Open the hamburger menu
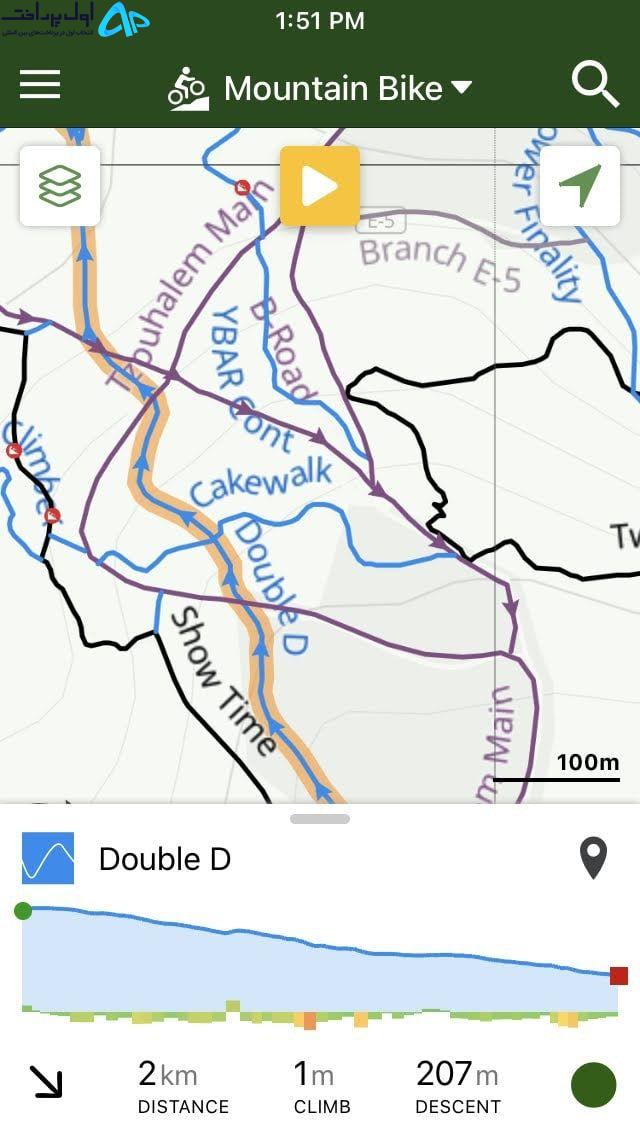 pos(40,85)
